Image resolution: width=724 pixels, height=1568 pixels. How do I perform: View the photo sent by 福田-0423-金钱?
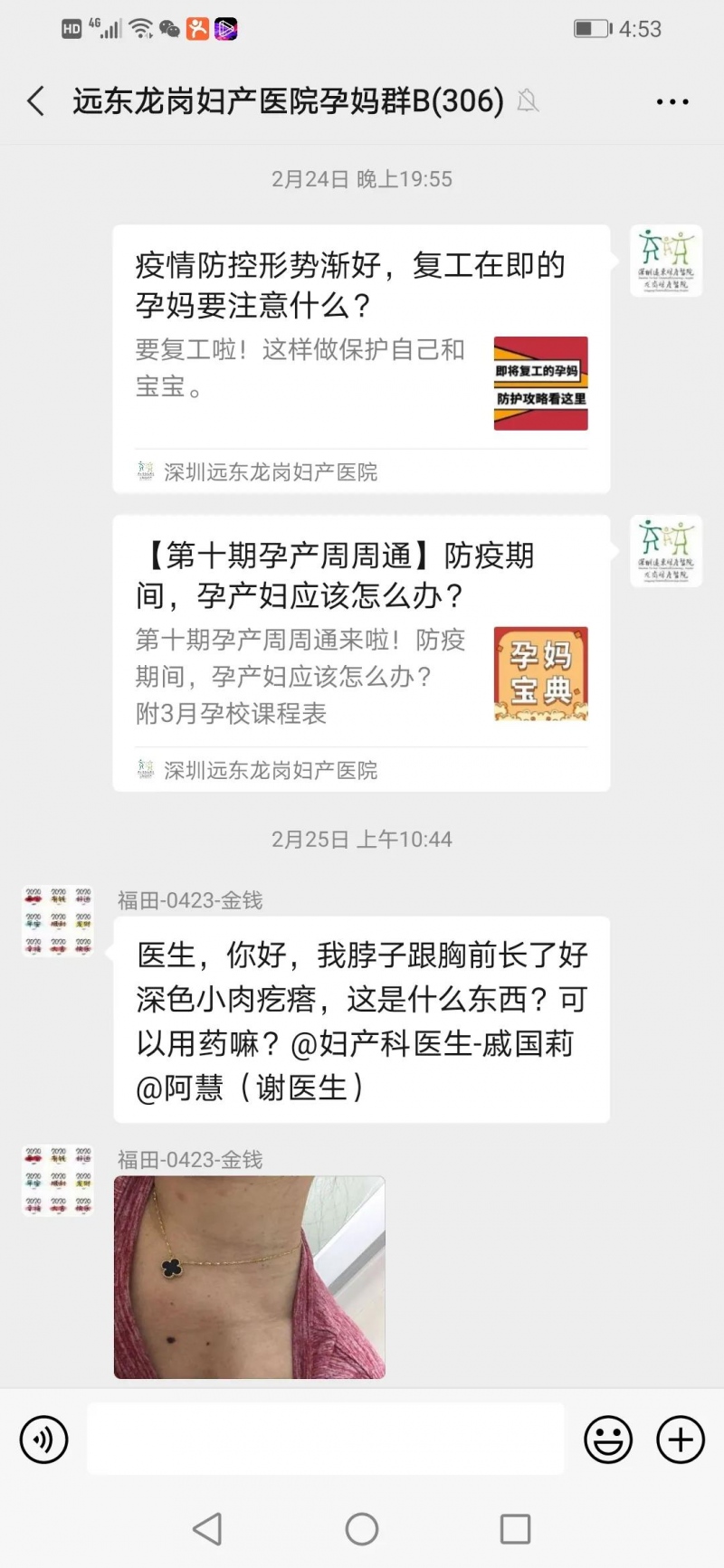tap(250, 1277)
